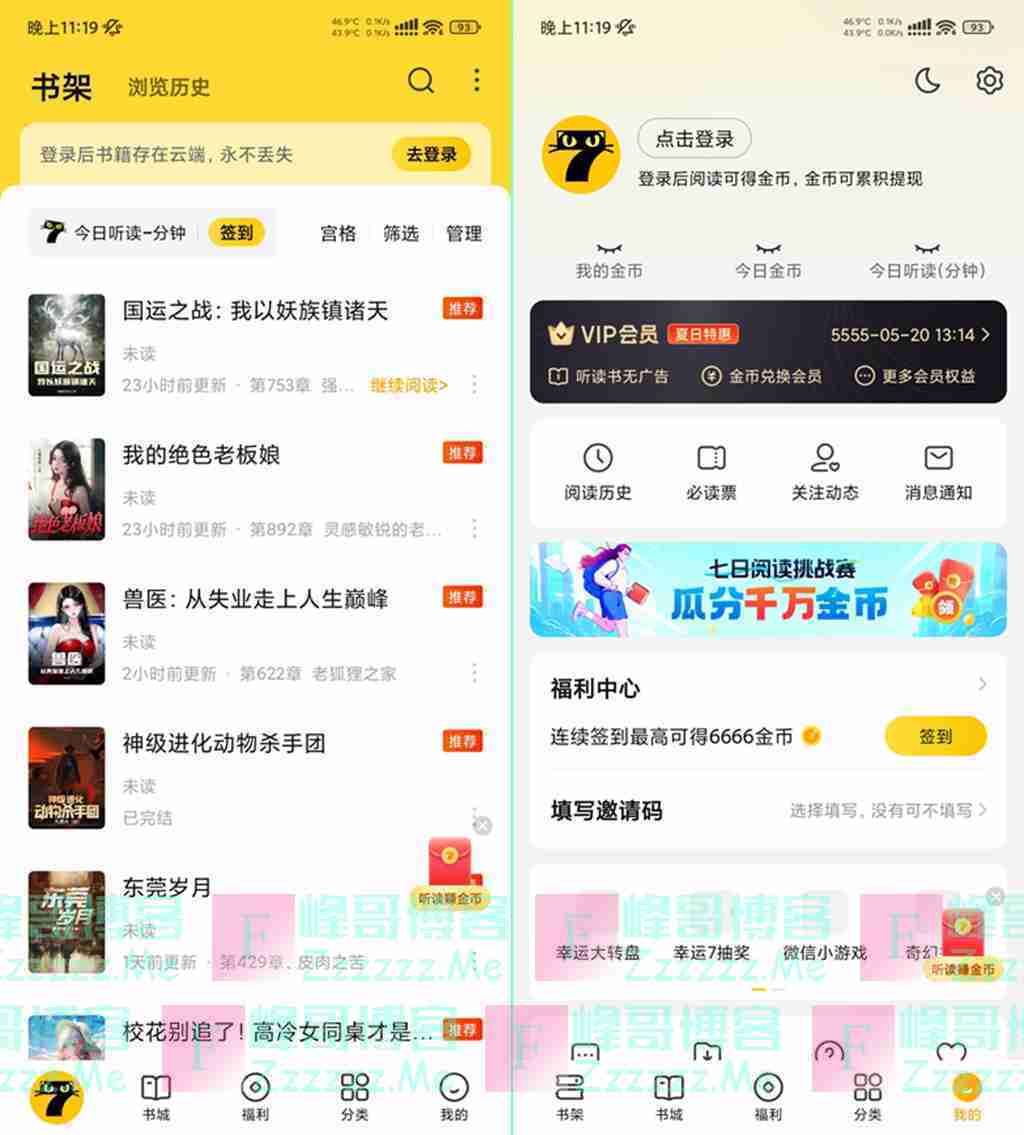Open the book 我的绝色老板娘
This screenshot has width=1024, height=1135.
point(201,455)
